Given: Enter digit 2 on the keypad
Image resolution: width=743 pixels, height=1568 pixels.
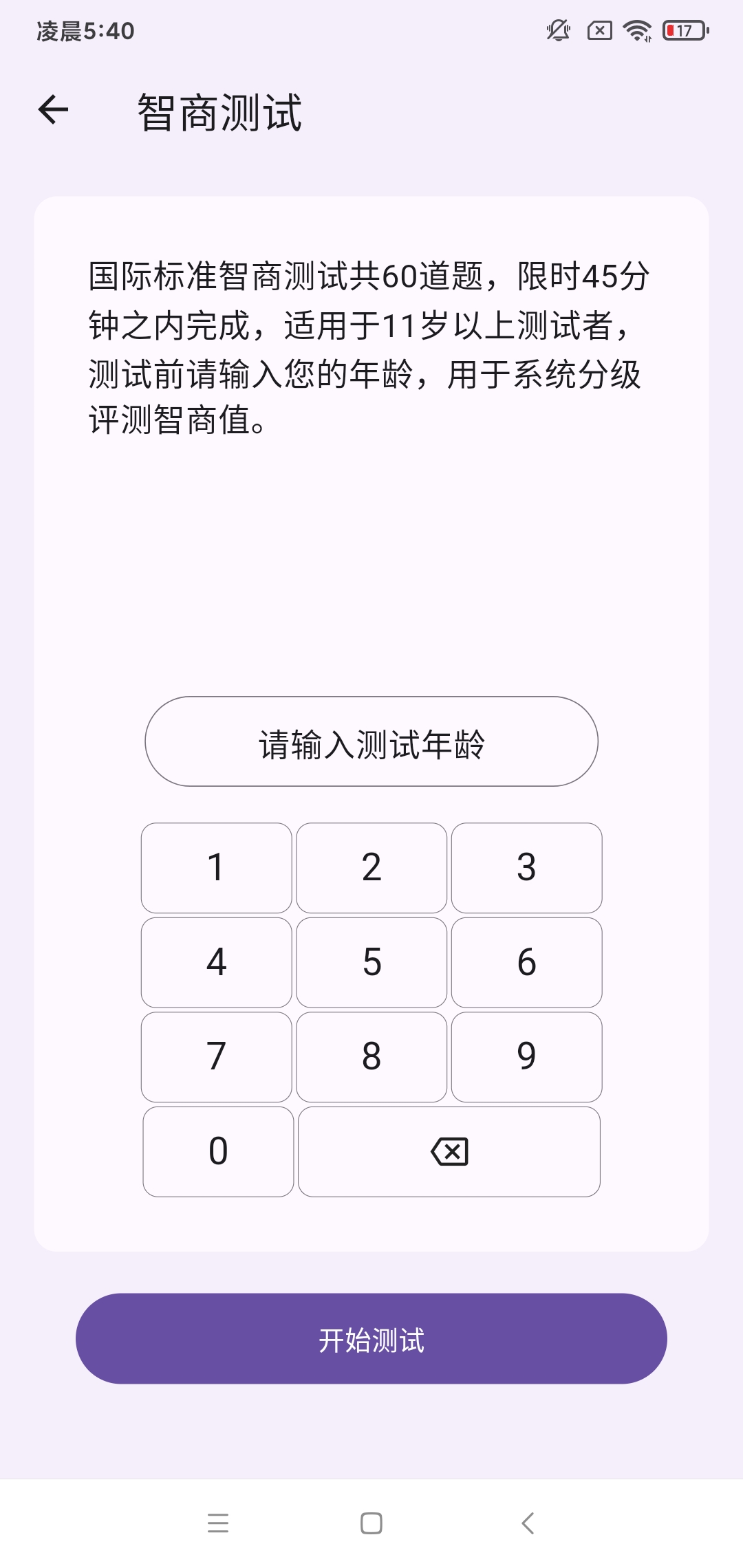Looking at the screenshot, I should point(371,868).
